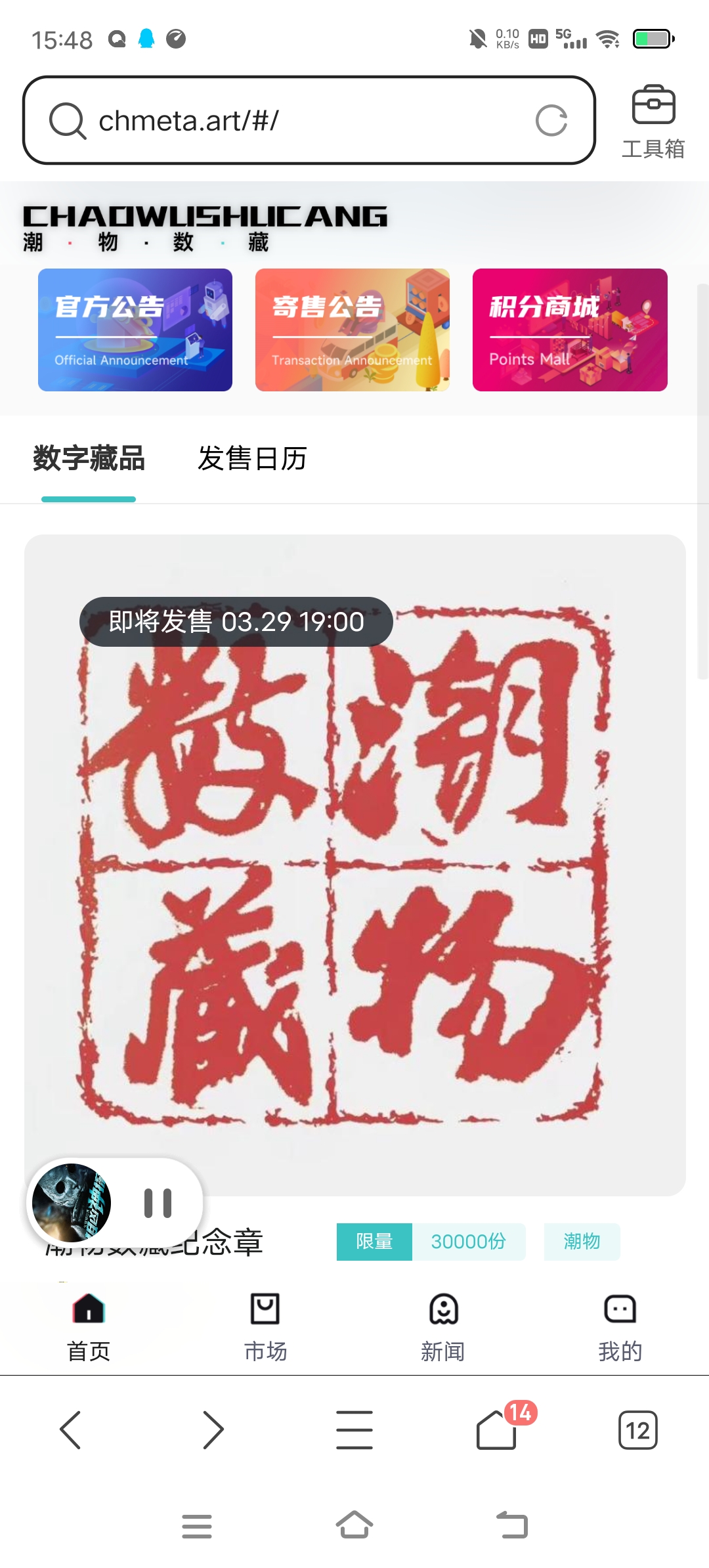Switch to 发售日历 tab
The width and height of the screenshot is (709, 1568).
[x=252, y=458]
